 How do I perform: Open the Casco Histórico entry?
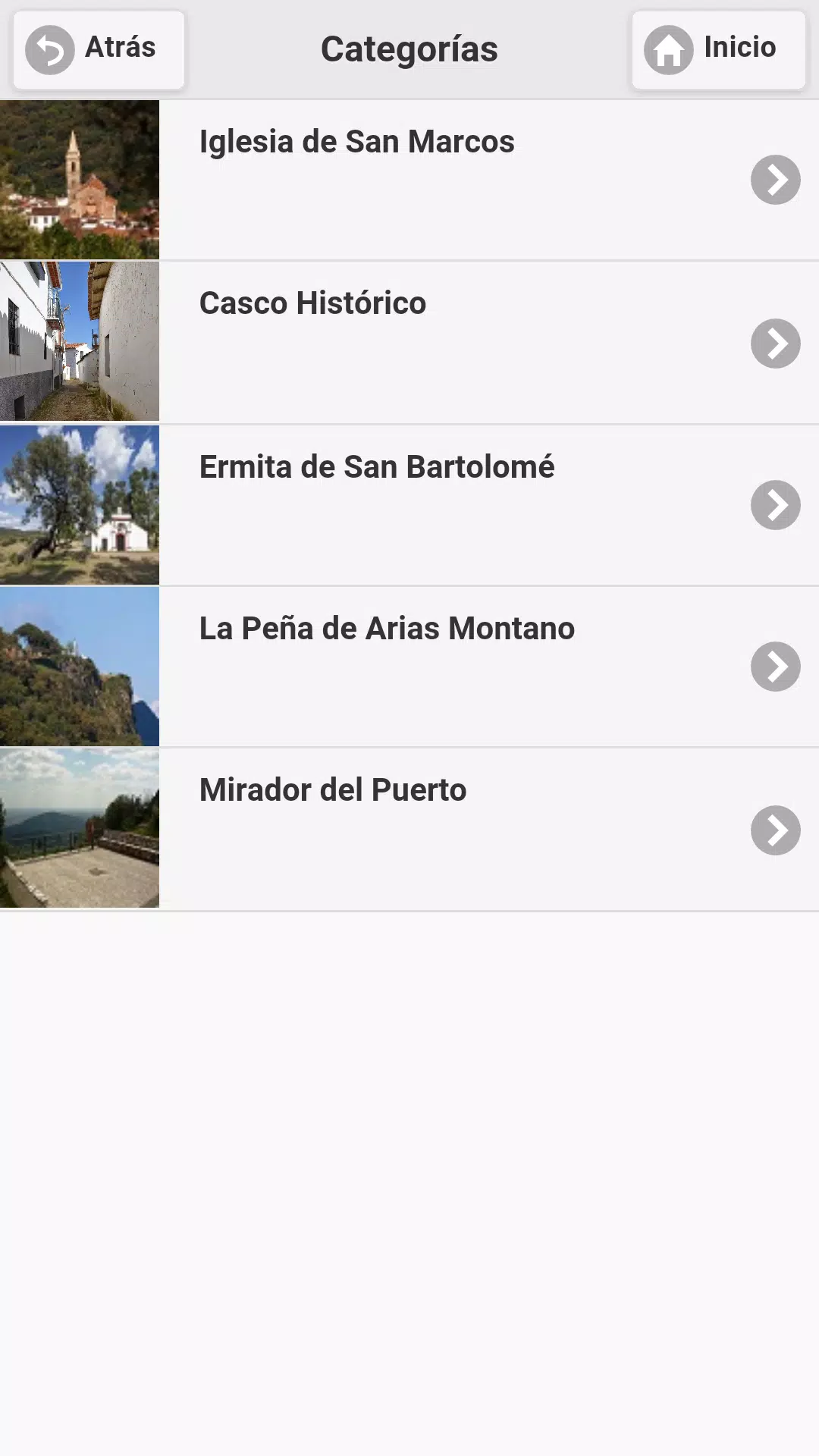click(409, 342)
